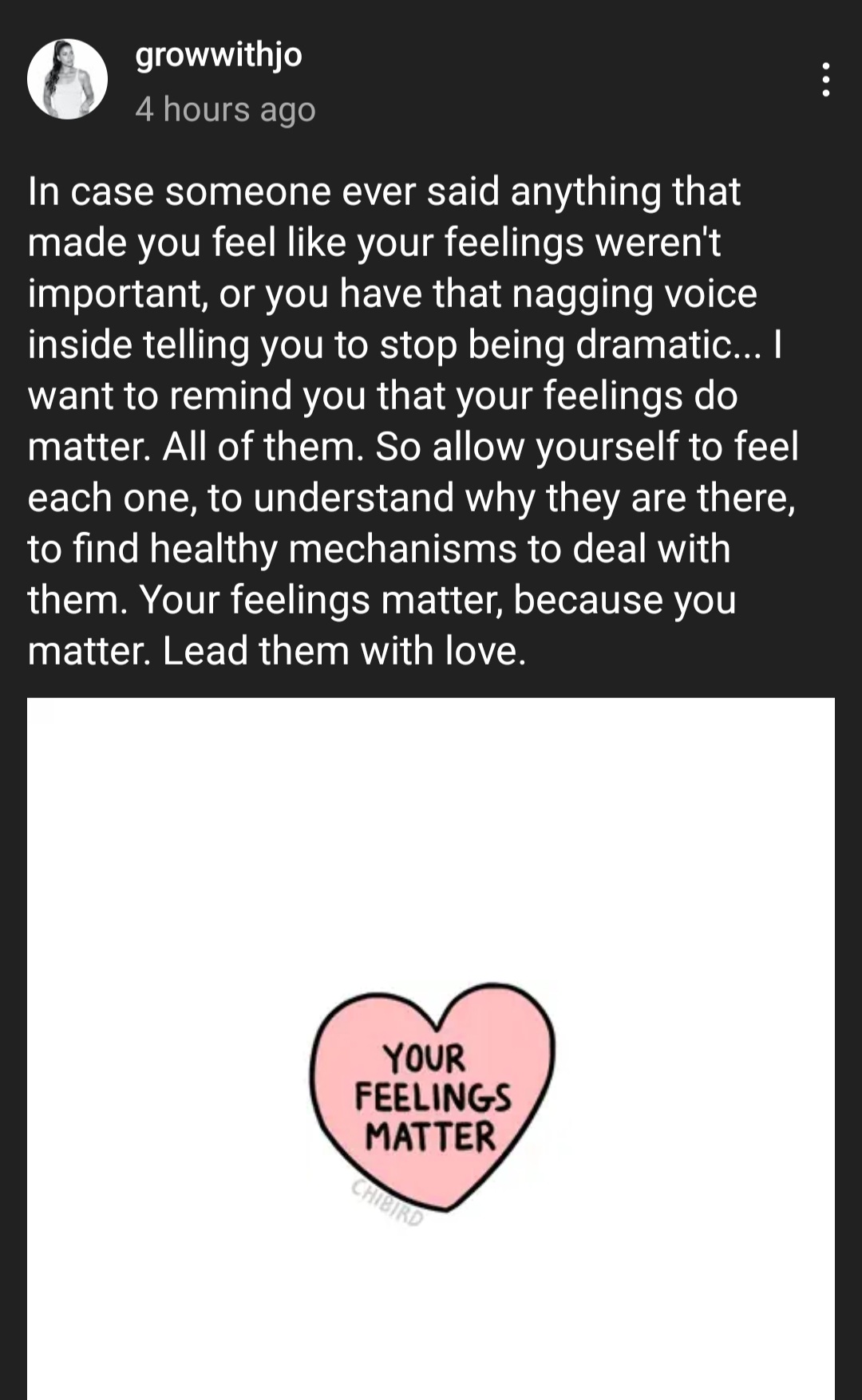
Task: Open growwithjo's profile picture
Action: [67, 80]
